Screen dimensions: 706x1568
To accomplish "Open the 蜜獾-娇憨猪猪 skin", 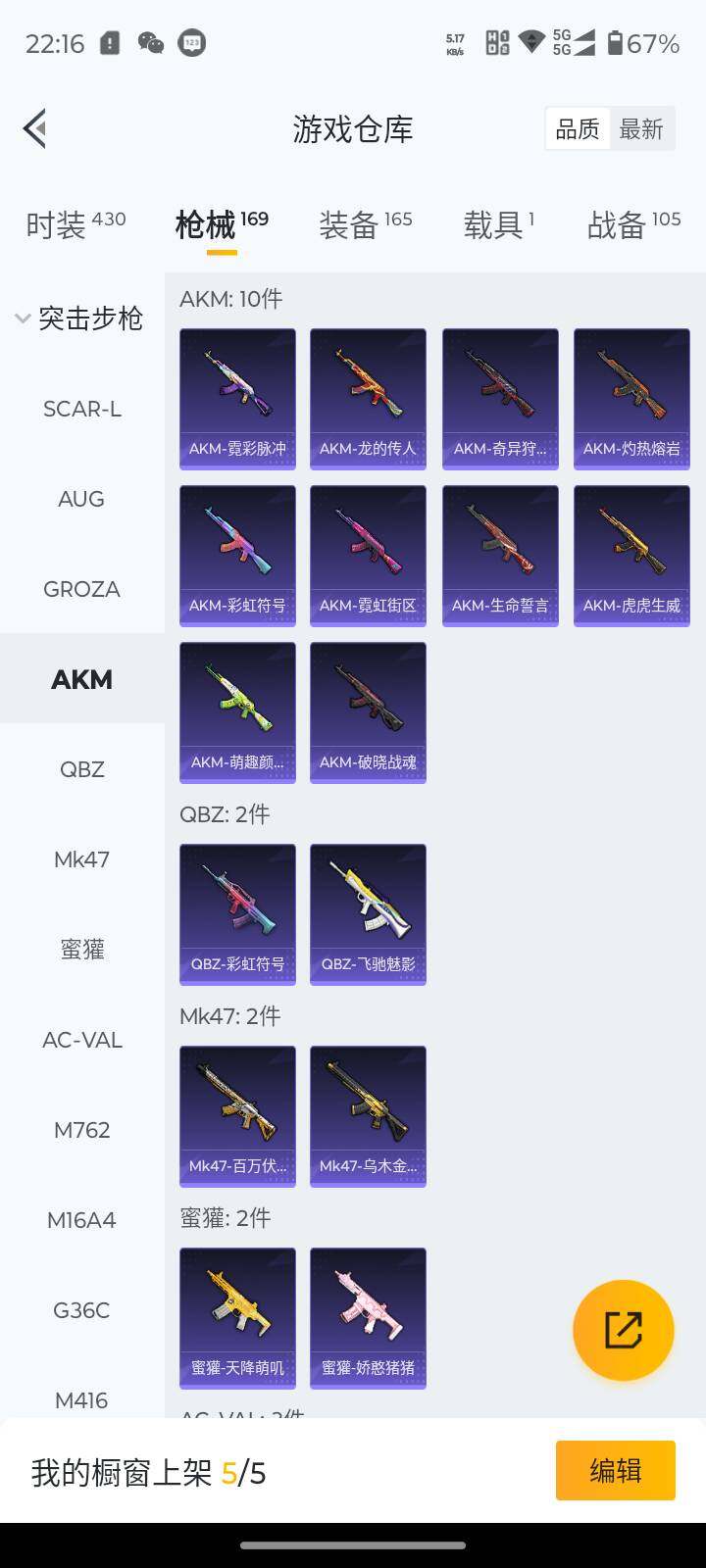I will coord(368,1318).
